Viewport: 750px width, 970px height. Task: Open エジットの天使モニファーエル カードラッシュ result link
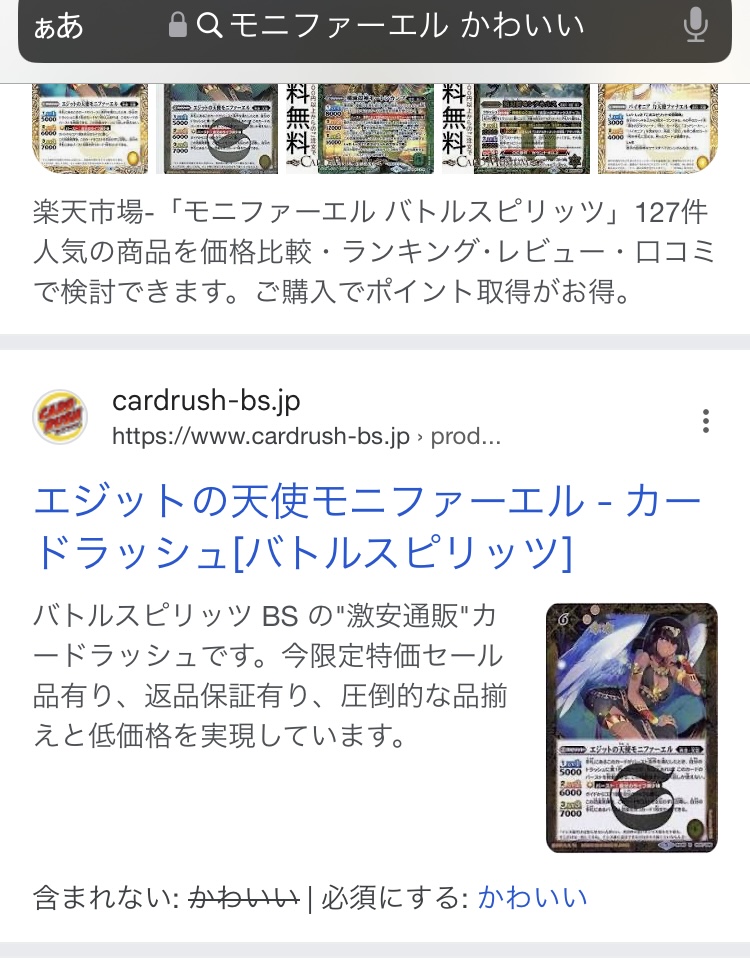pyautogui.click(x=368, y=525)
